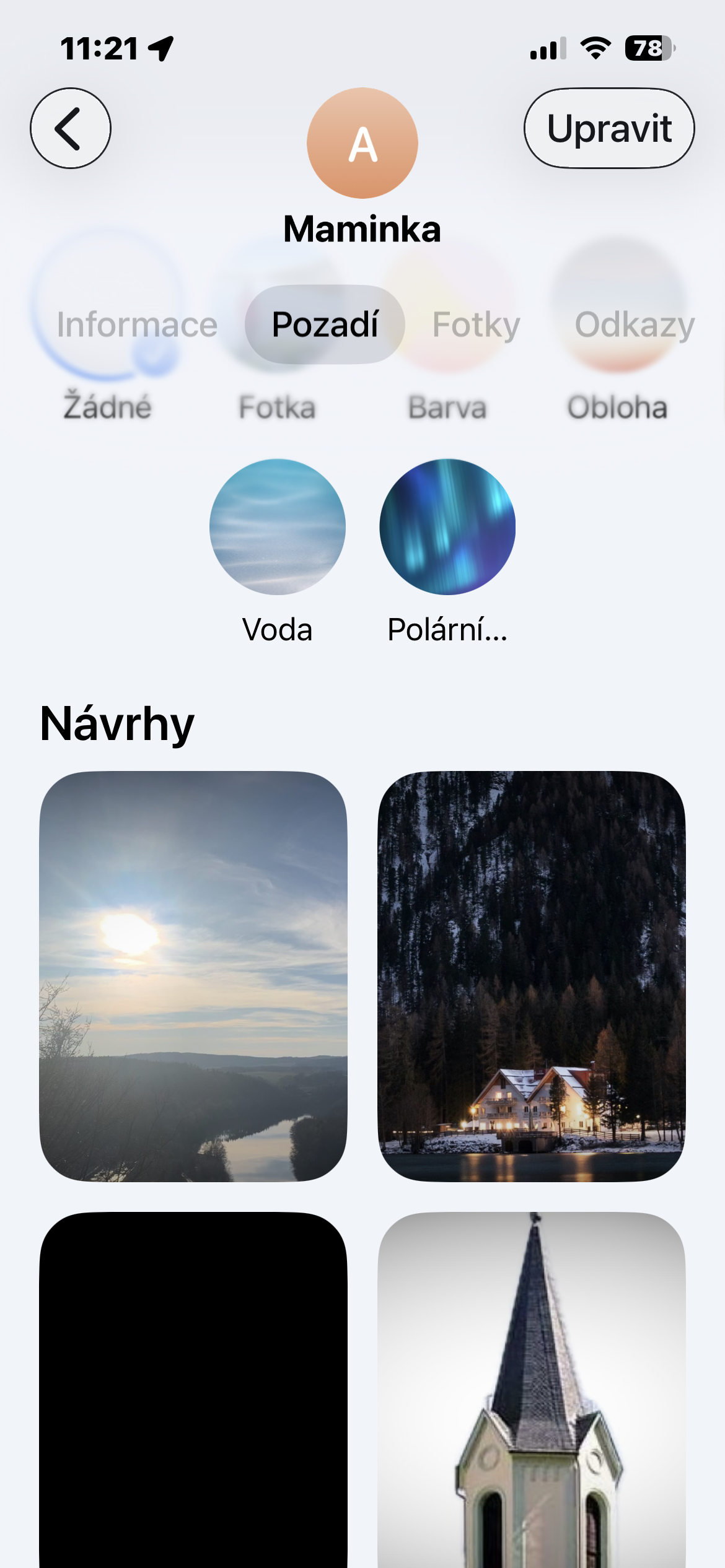
Task: Tap the Maminka avatar circle
Action: click(x=362, y=143)
